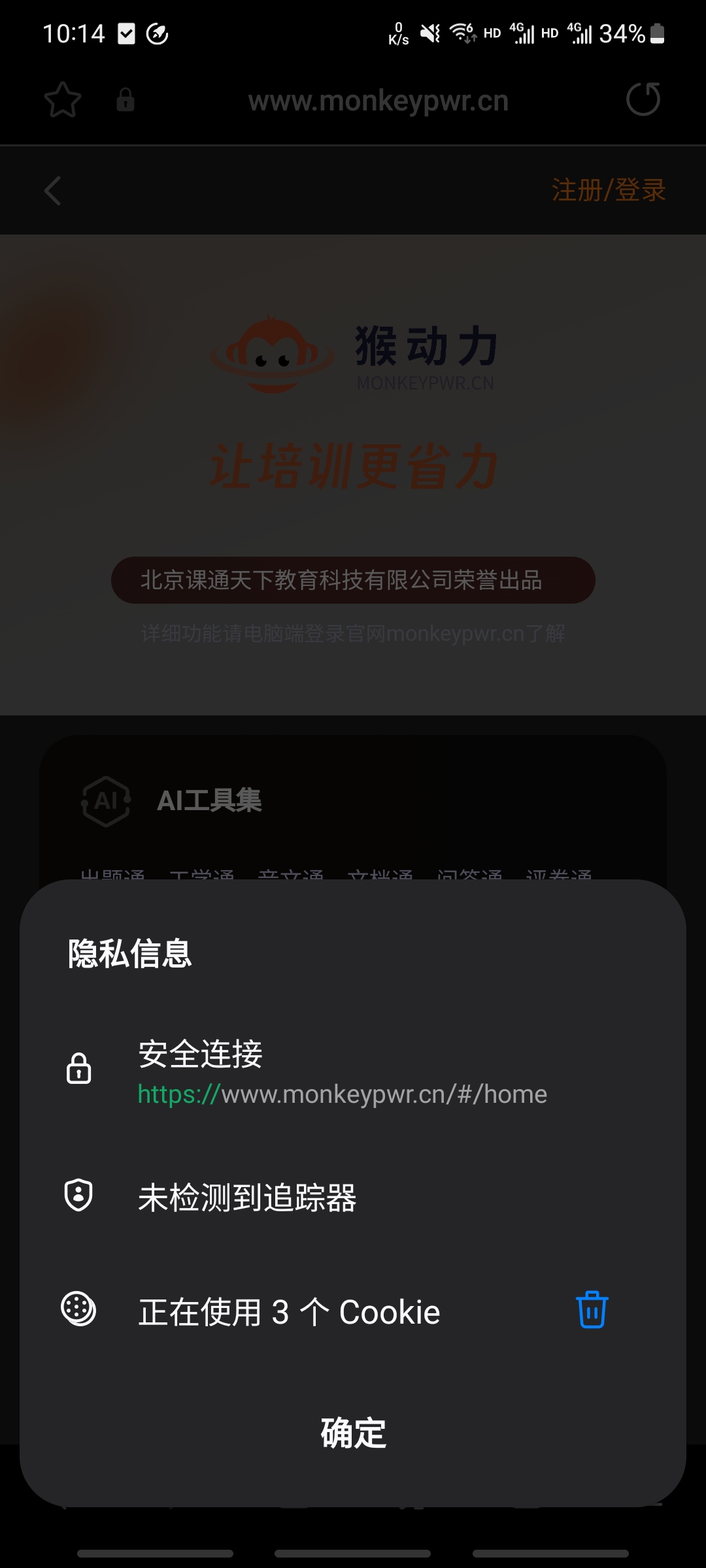
Task: Delete cookies with the trash icon
Action: point(592,1309)
